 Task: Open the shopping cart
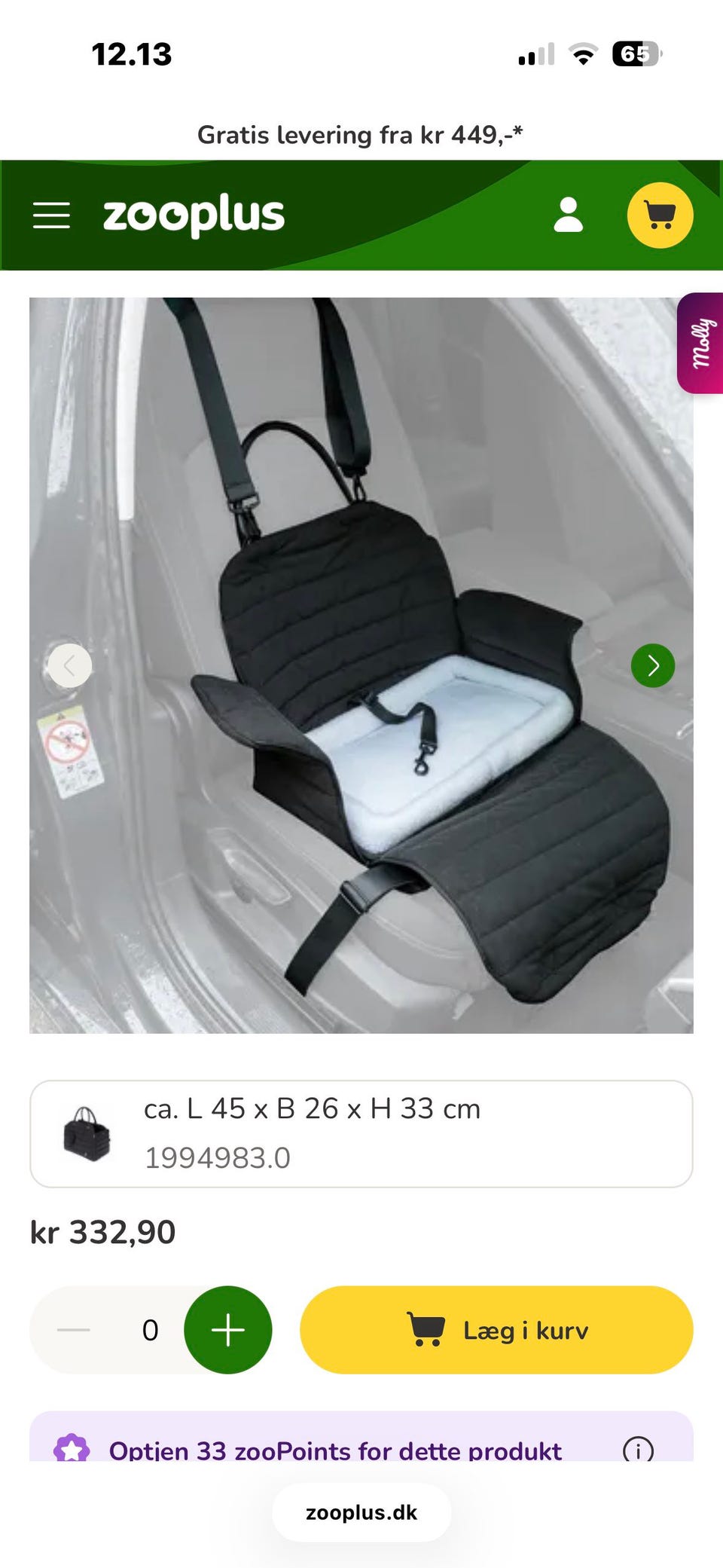point(660,215)
